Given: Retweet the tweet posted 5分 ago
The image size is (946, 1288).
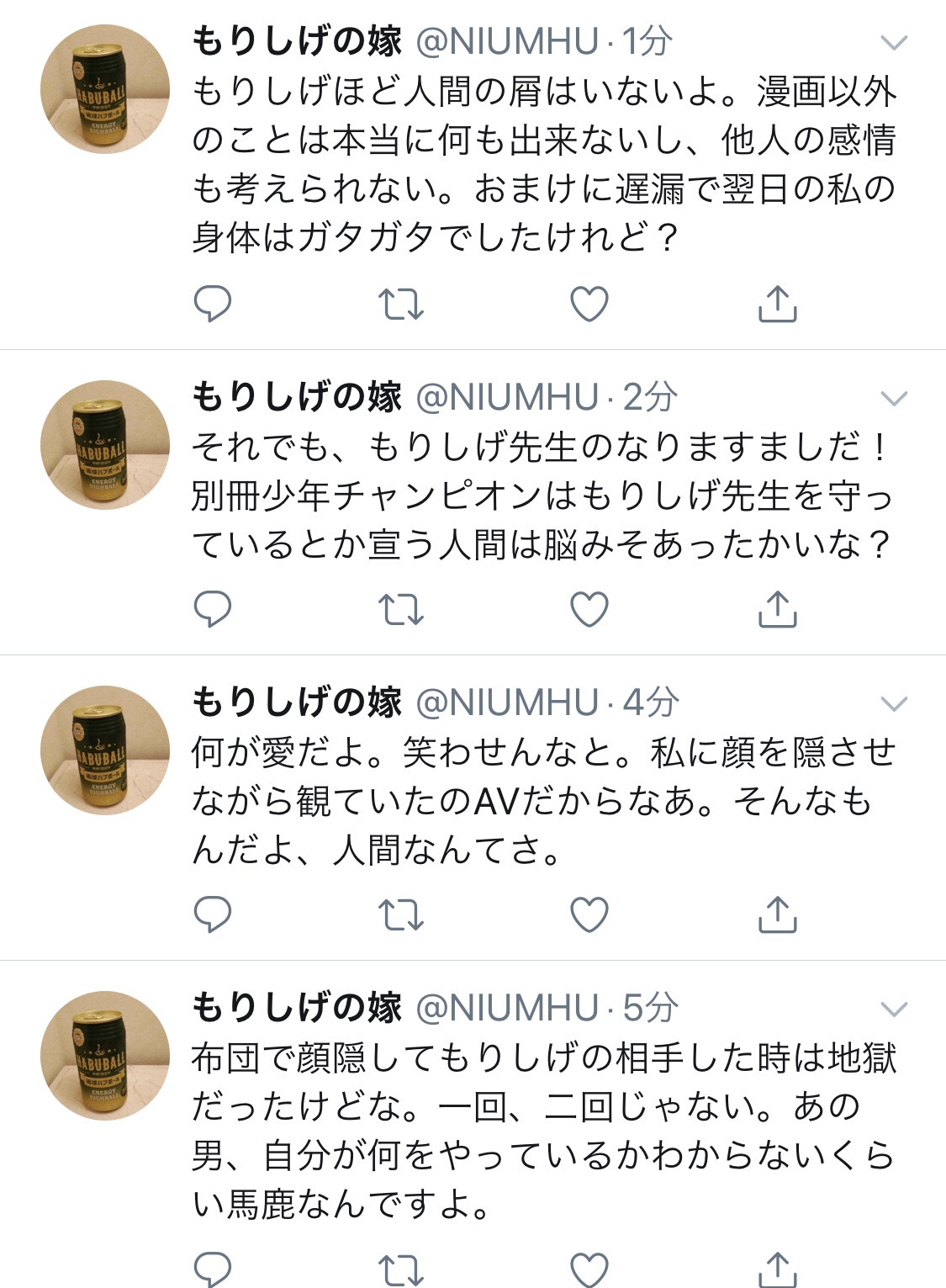Looking at the screenshot, I should click(x=400, y=1269).
